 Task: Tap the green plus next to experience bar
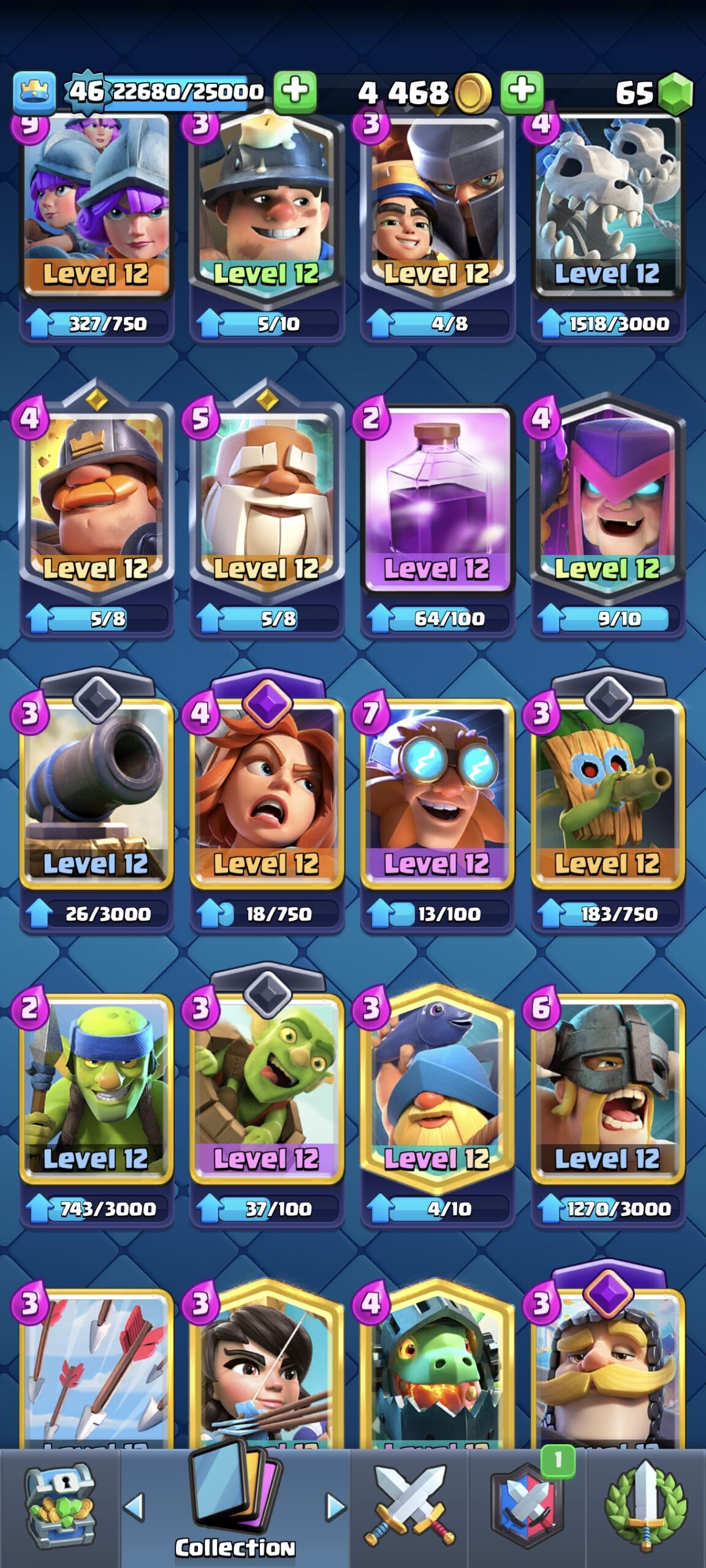tap(295, 92)
